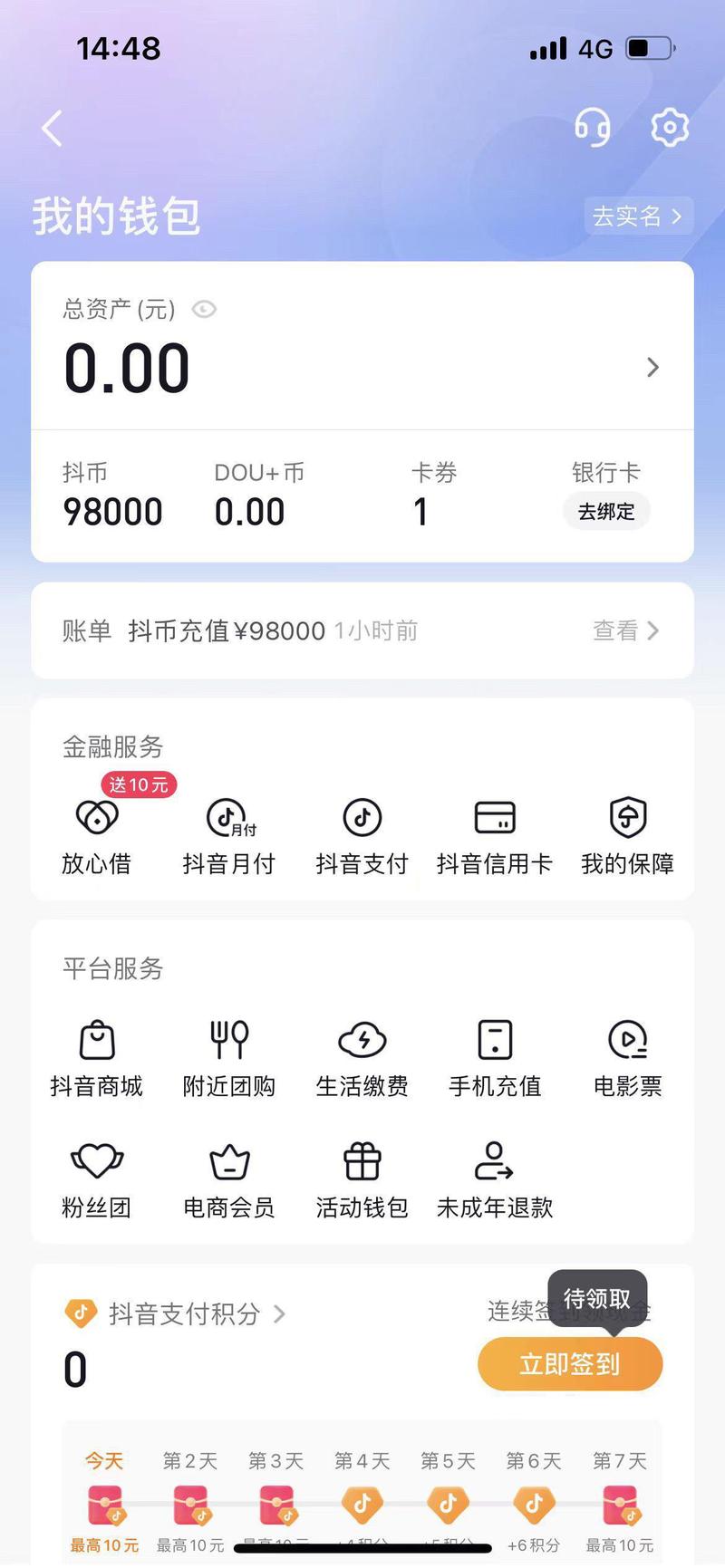Open the 抖音商城 shopping mall icon

point(96,1055)
